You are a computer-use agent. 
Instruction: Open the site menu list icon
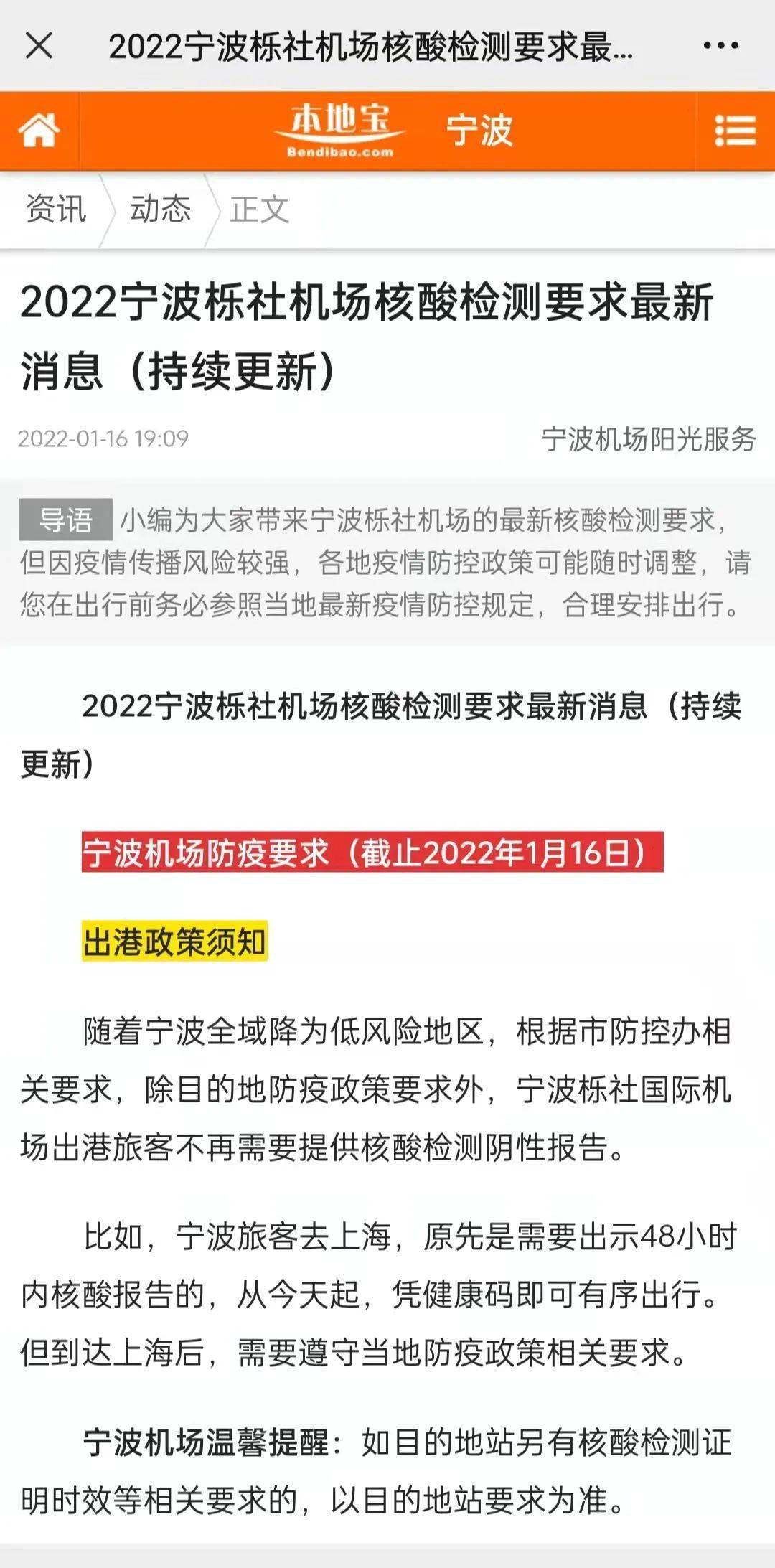736,131
